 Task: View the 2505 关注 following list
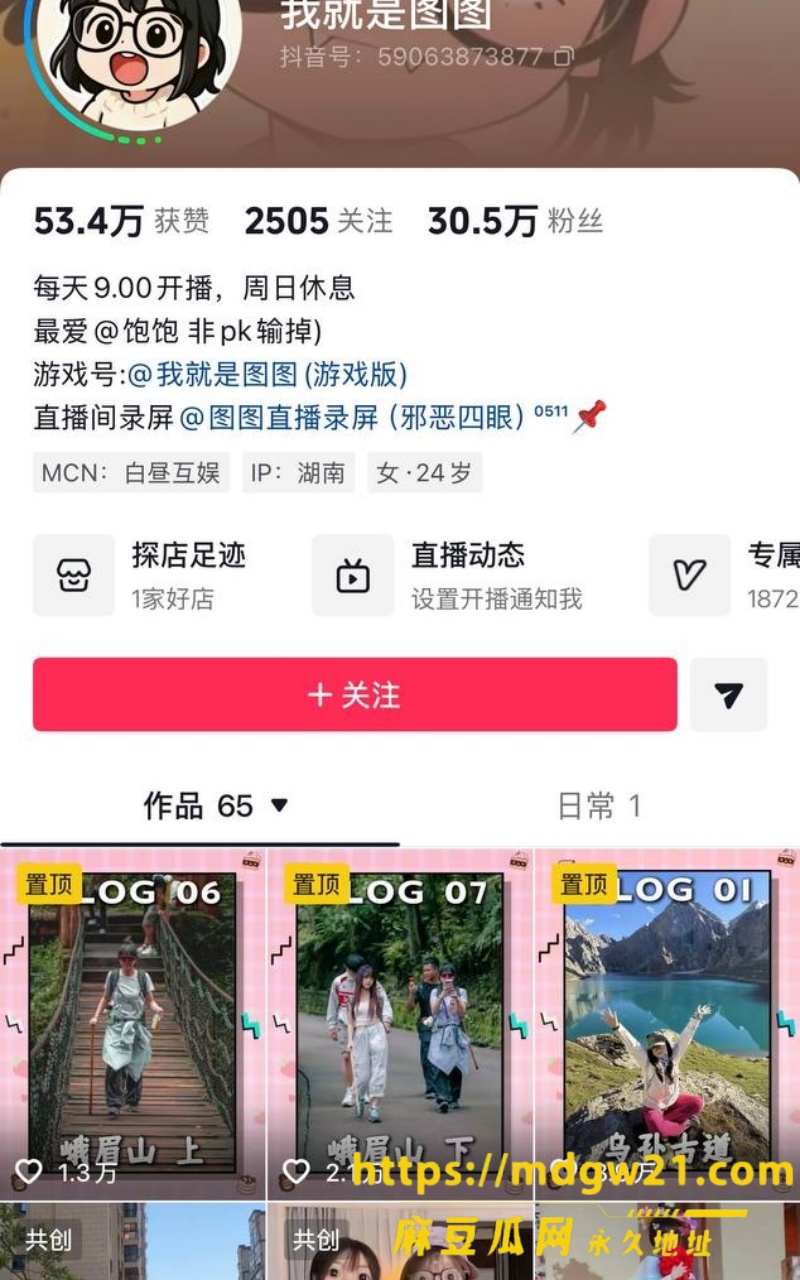pyautogui.click(x=319, y=221)
